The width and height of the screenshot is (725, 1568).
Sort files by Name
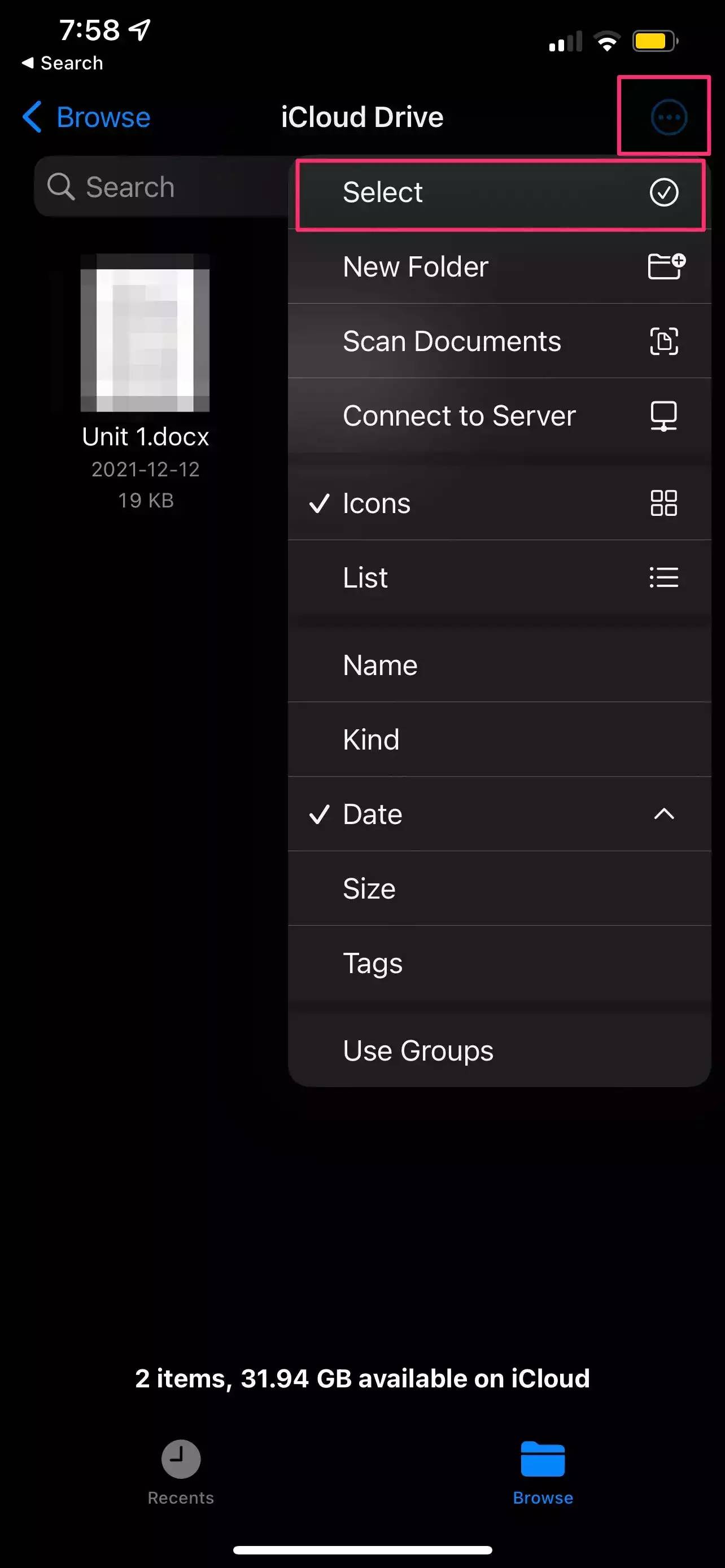click(499, 665)
